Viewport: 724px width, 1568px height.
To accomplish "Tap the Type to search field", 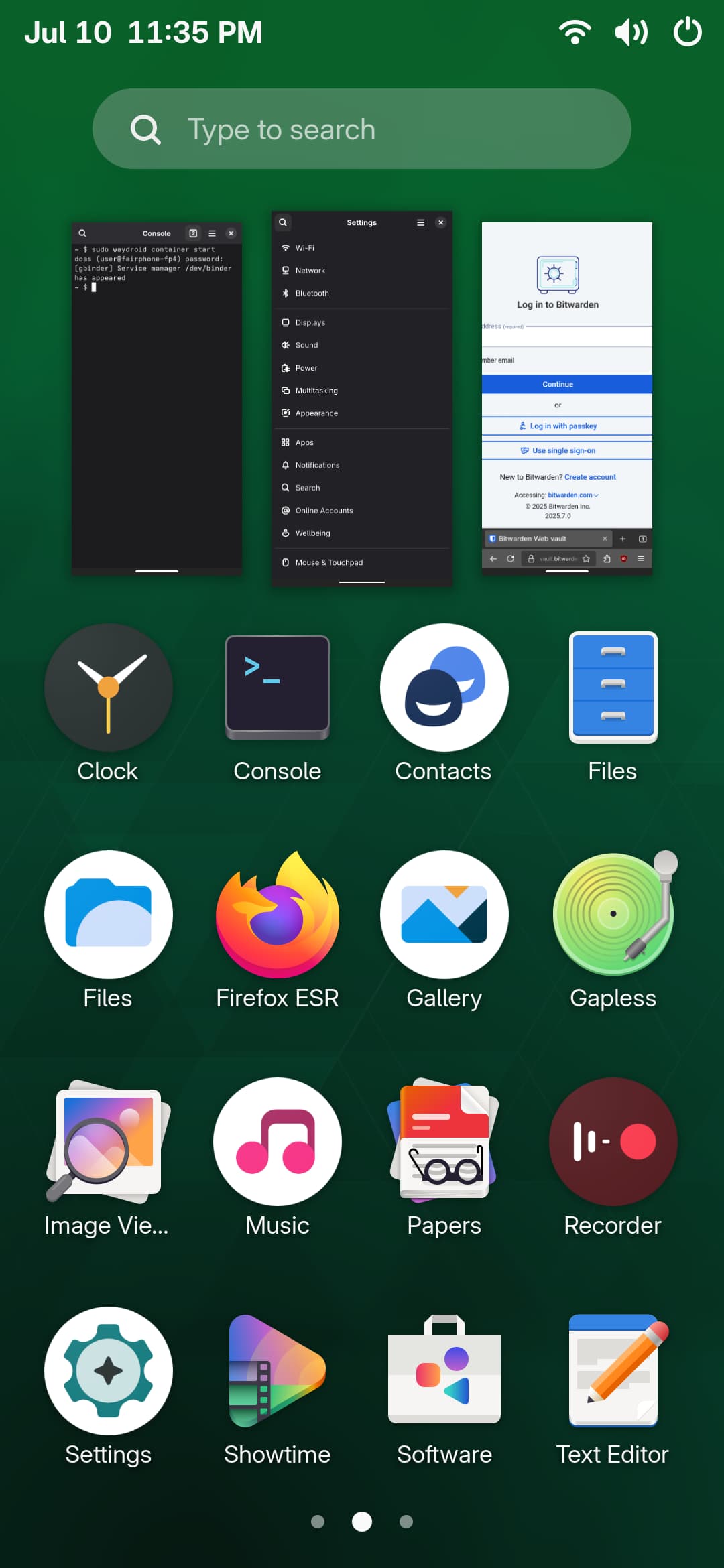I will click(x=362, y=129).
